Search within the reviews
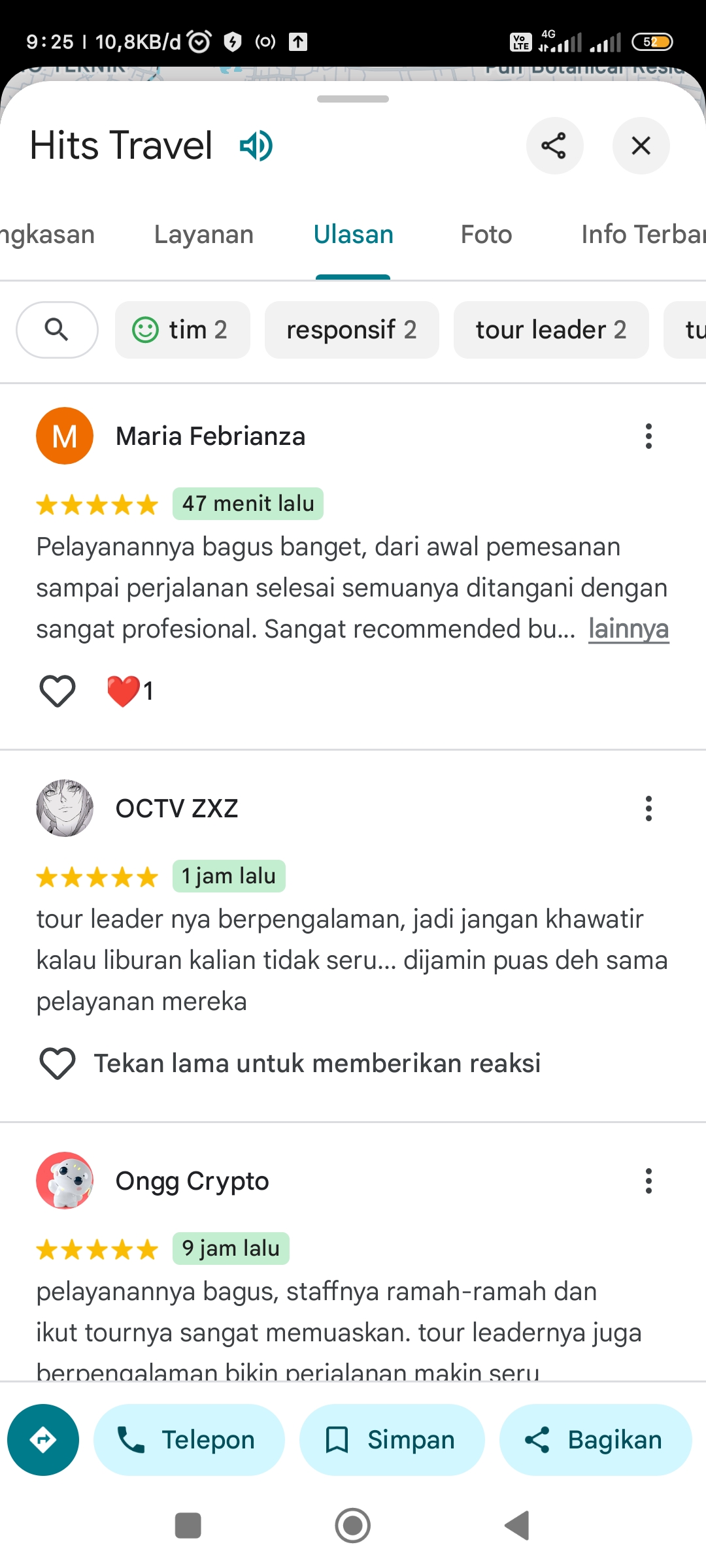Viewport: 706px width, 1568px height. [x=58, y=330]
